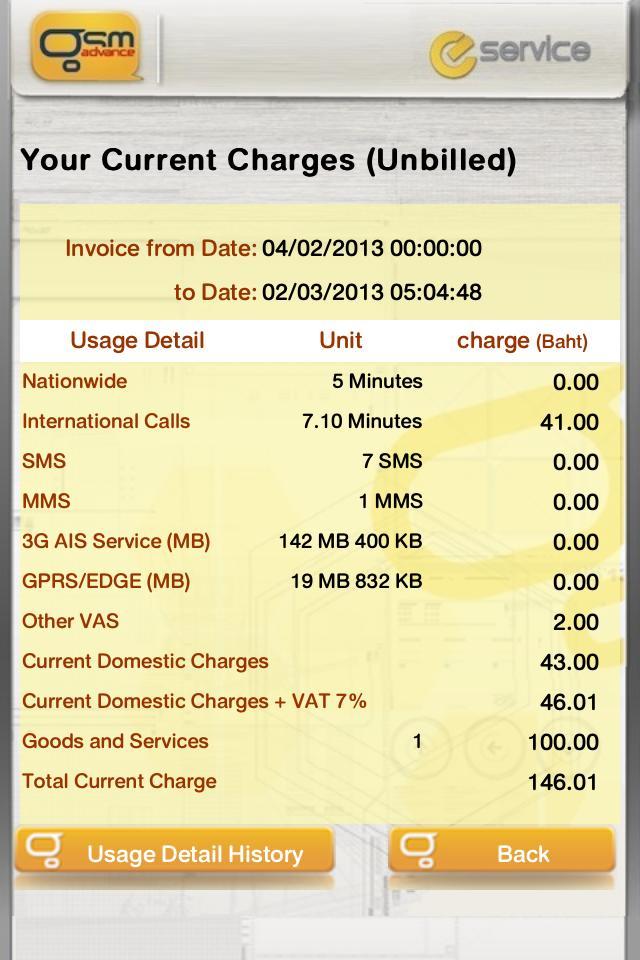Tap the Back button
This screenshot has width=640, height=960.
(x=502, y=853)
